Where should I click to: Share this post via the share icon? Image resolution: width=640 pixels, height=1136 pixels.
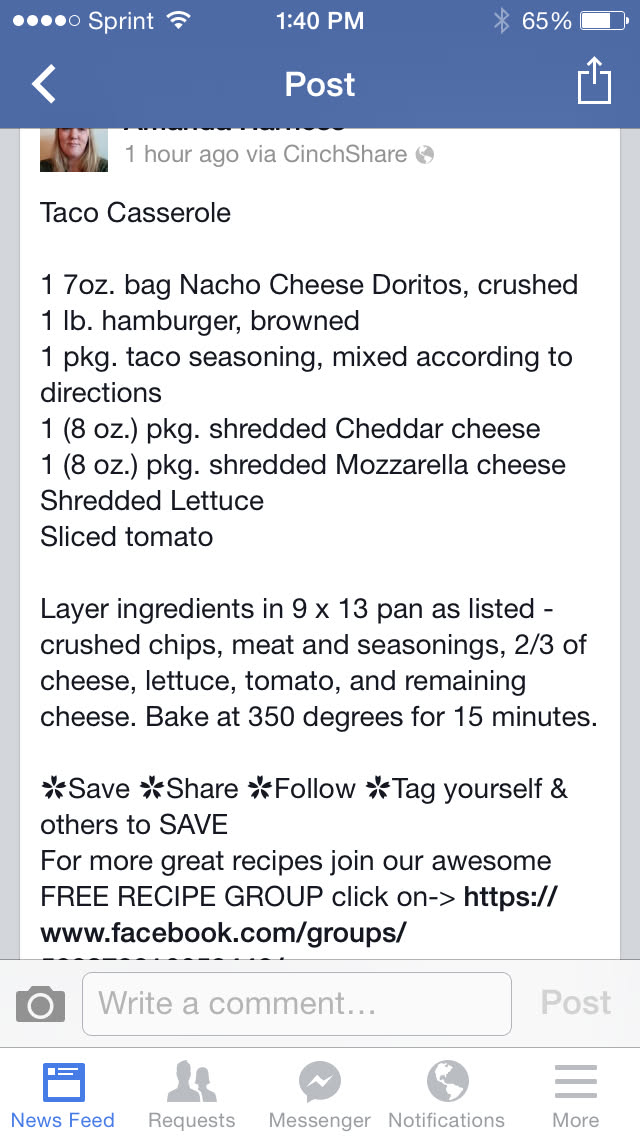coord(594,82)
